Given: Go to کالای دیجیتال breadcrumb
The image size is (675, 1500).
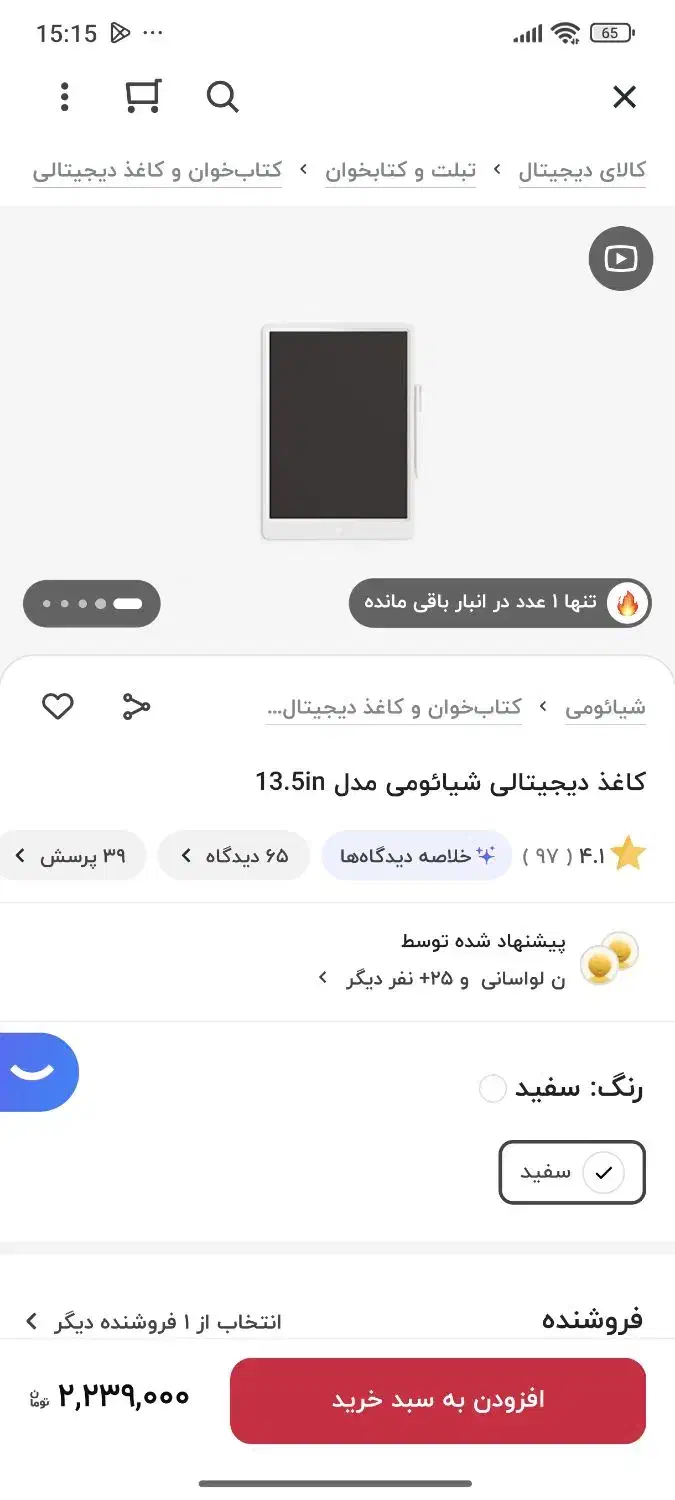Looking at the screenshot, I should pyautogui.click(x=582, y=170).
